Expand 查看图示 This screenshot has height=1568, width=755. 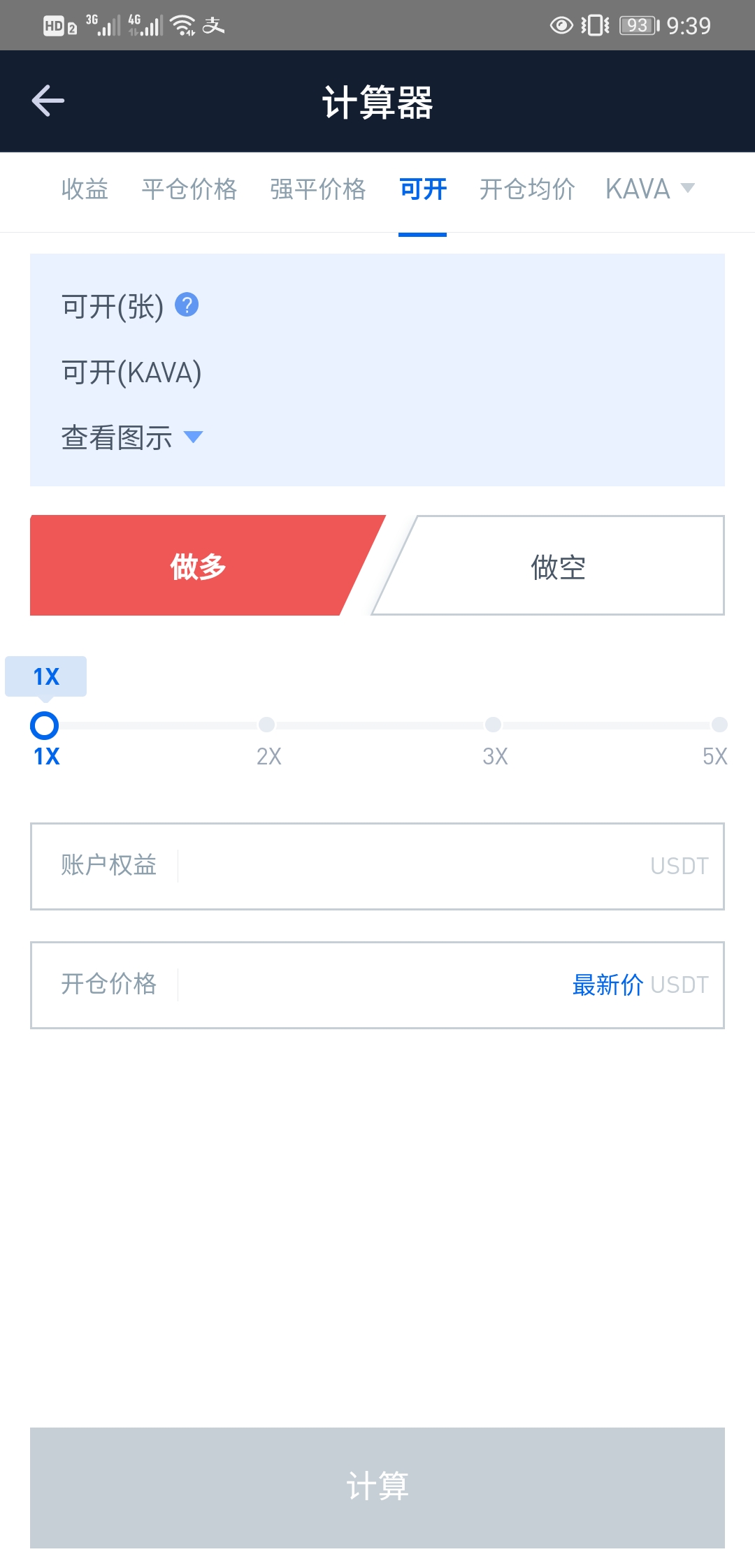click(131, 438)
